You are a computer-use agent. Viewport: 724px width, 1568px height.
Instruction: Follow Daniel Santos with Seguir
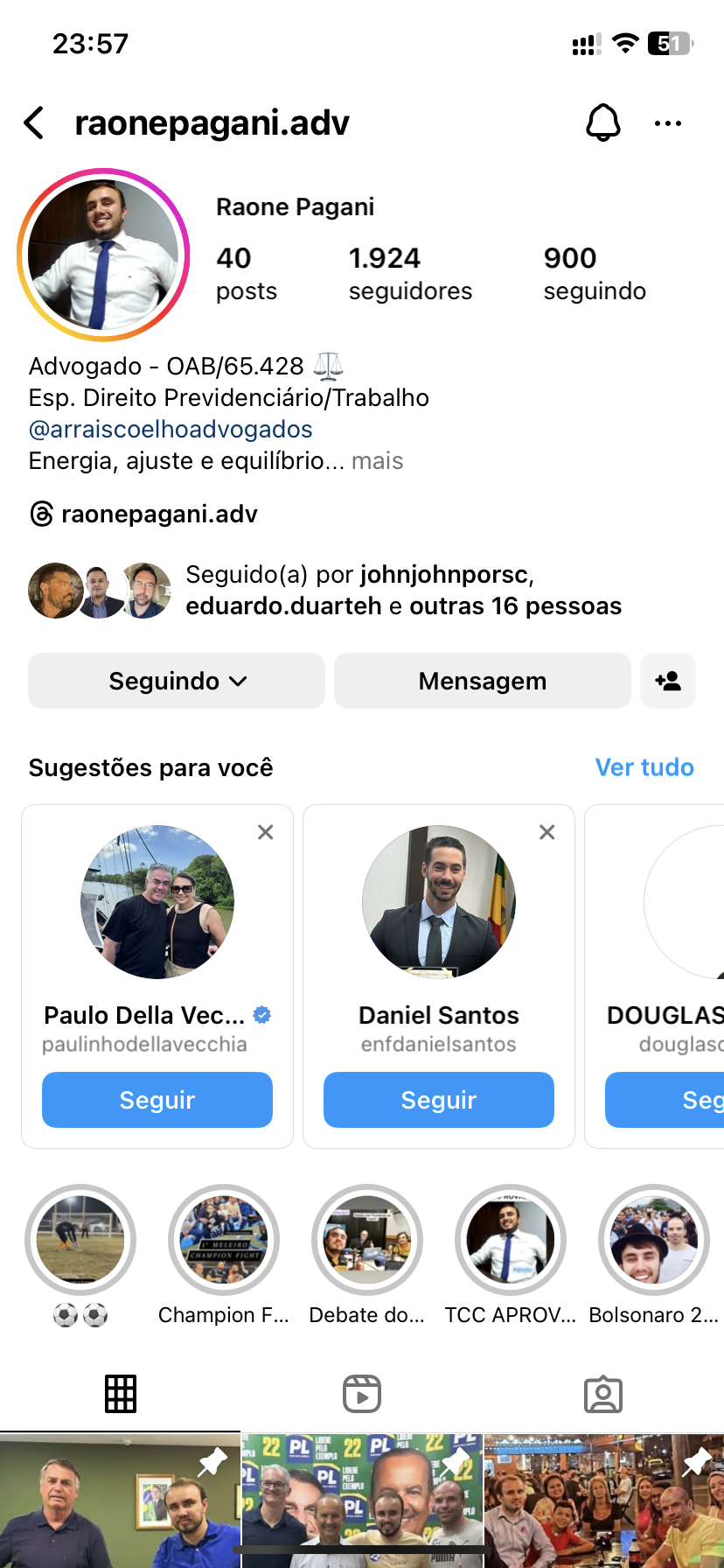(438, 1100)
